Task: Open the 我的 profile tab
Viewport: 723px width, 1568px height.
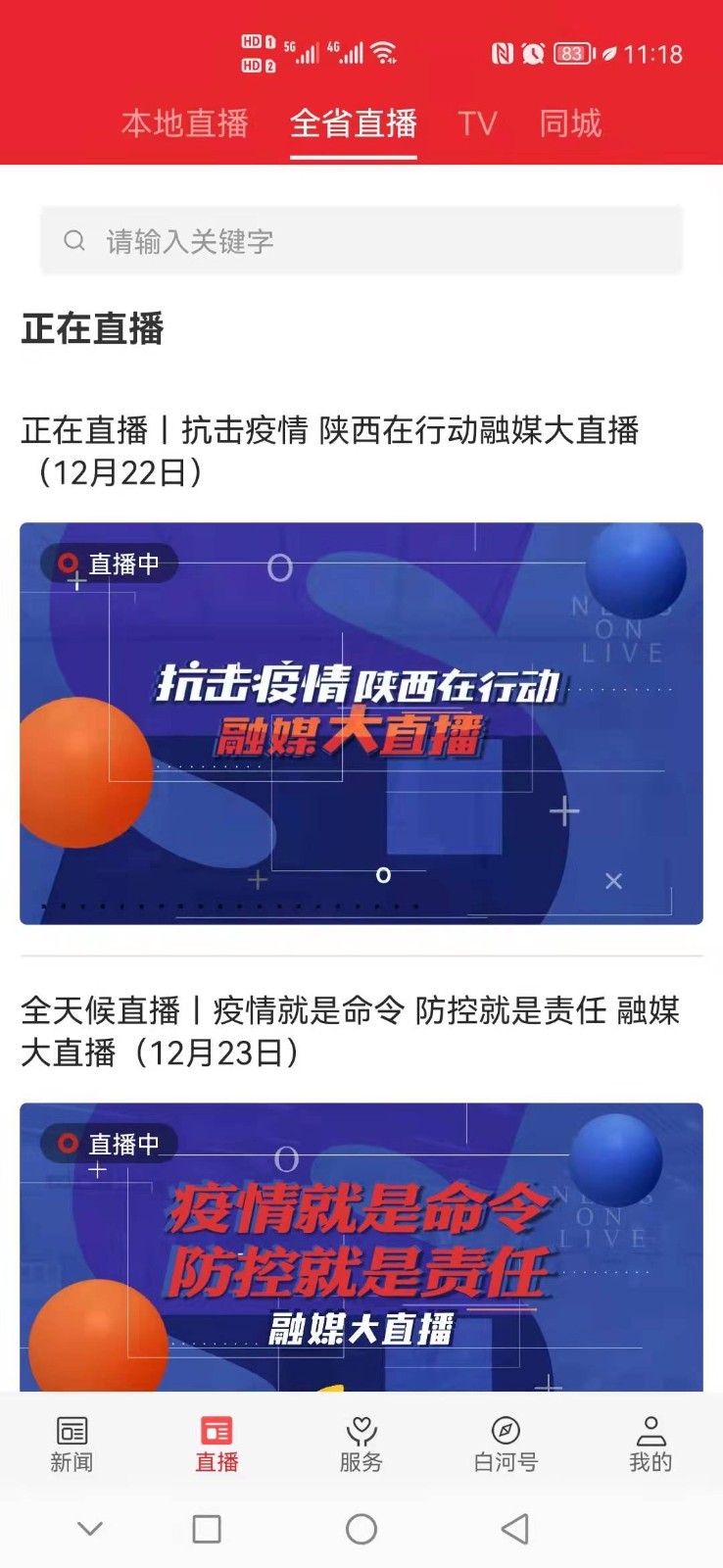Action: [651, 1444]
